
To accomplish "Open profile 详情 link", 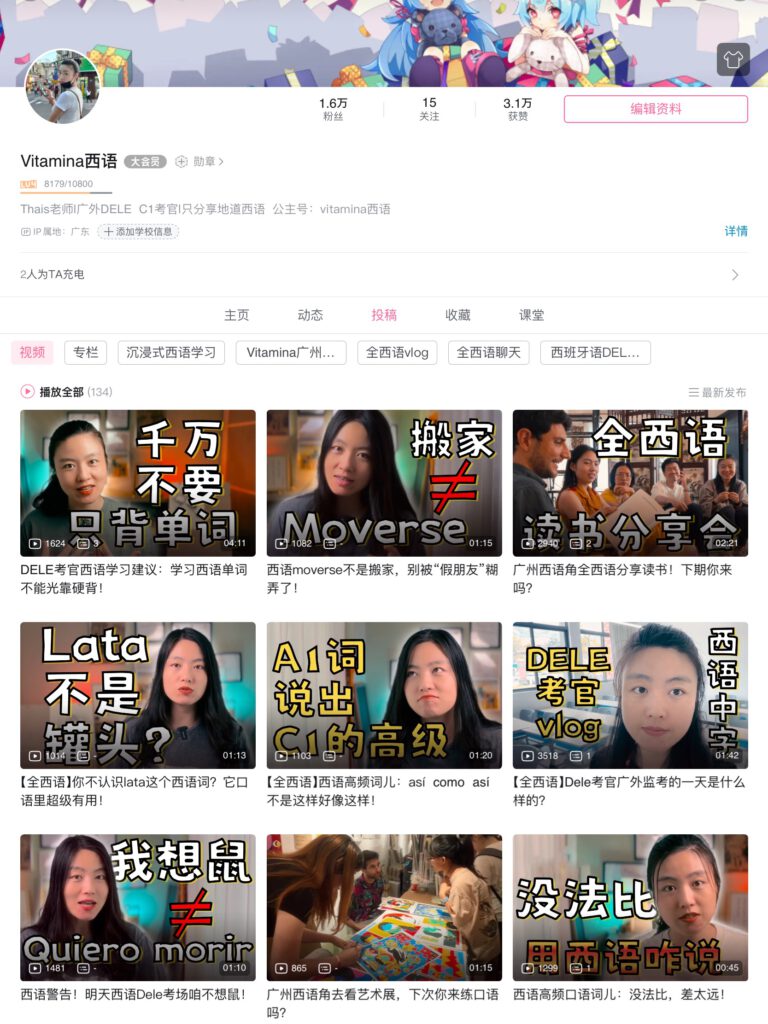I will coord(736,231).
